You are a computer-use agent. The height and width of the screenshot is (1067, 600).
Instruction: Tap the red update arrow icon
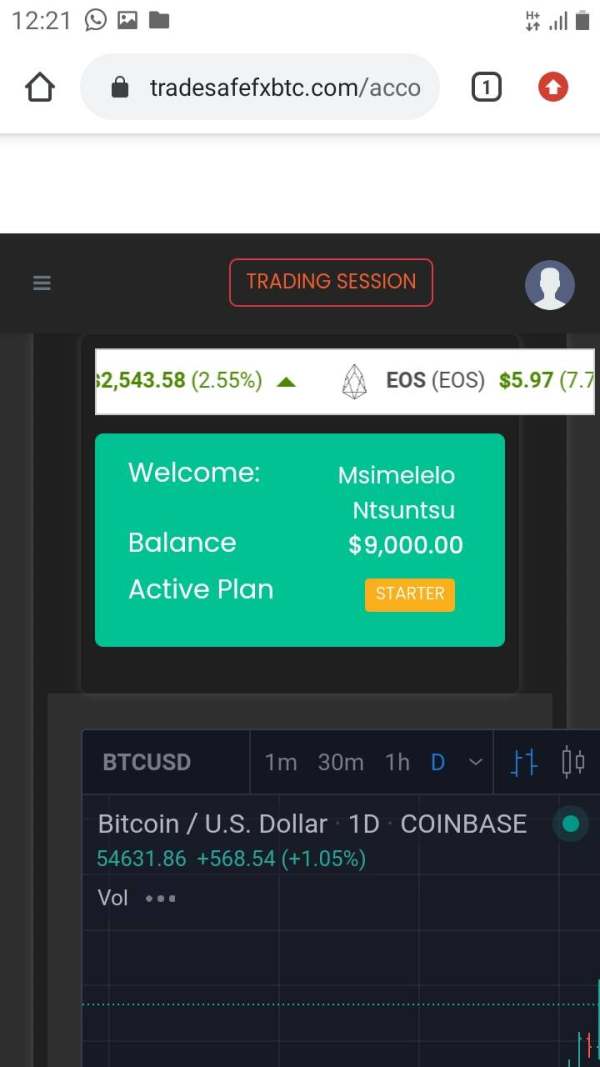(x=552, y=87)
